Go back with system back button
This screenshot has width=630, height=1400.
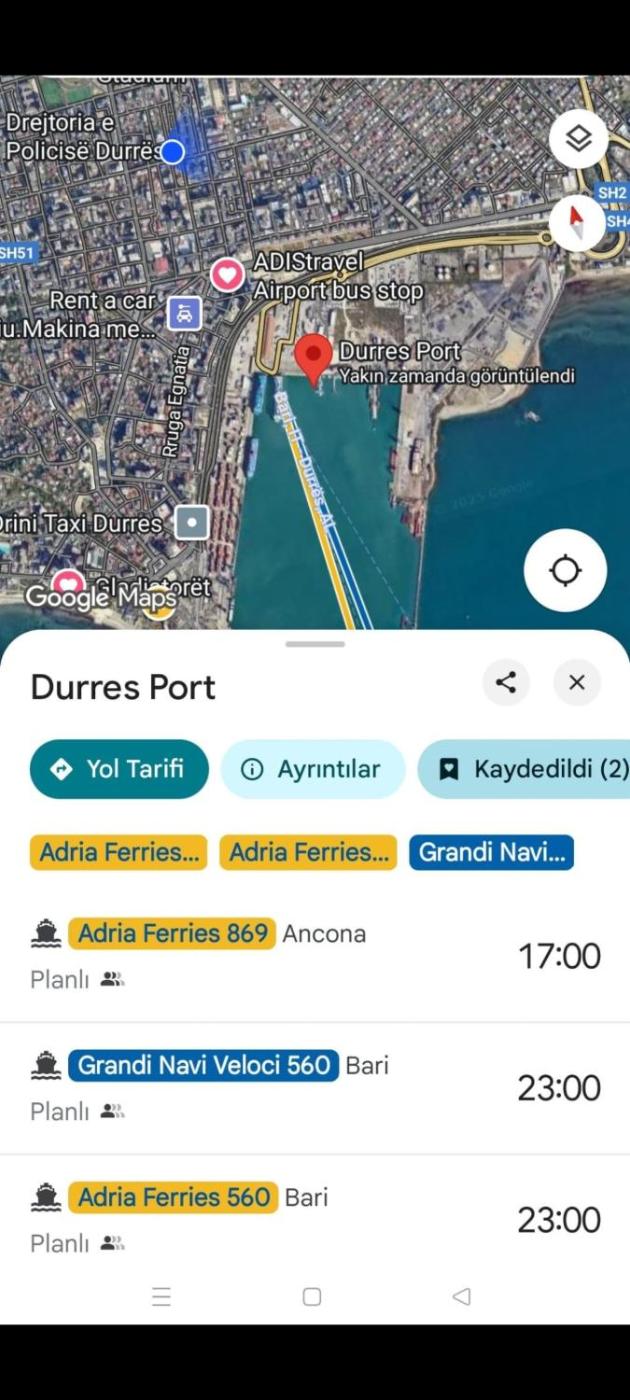tap(461, 1296)
